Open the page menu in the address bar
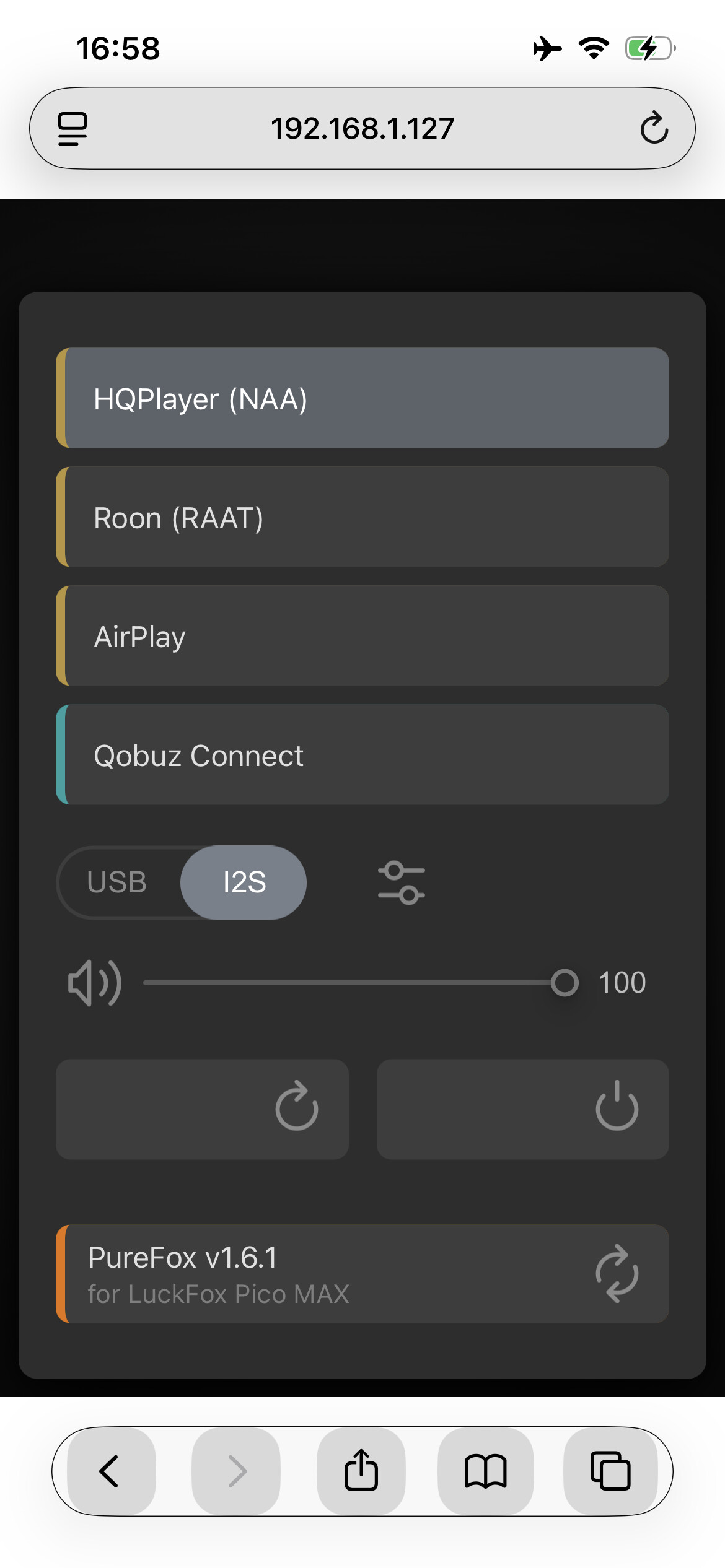This screenshot has width=725, height=1568. click(72, 129)
